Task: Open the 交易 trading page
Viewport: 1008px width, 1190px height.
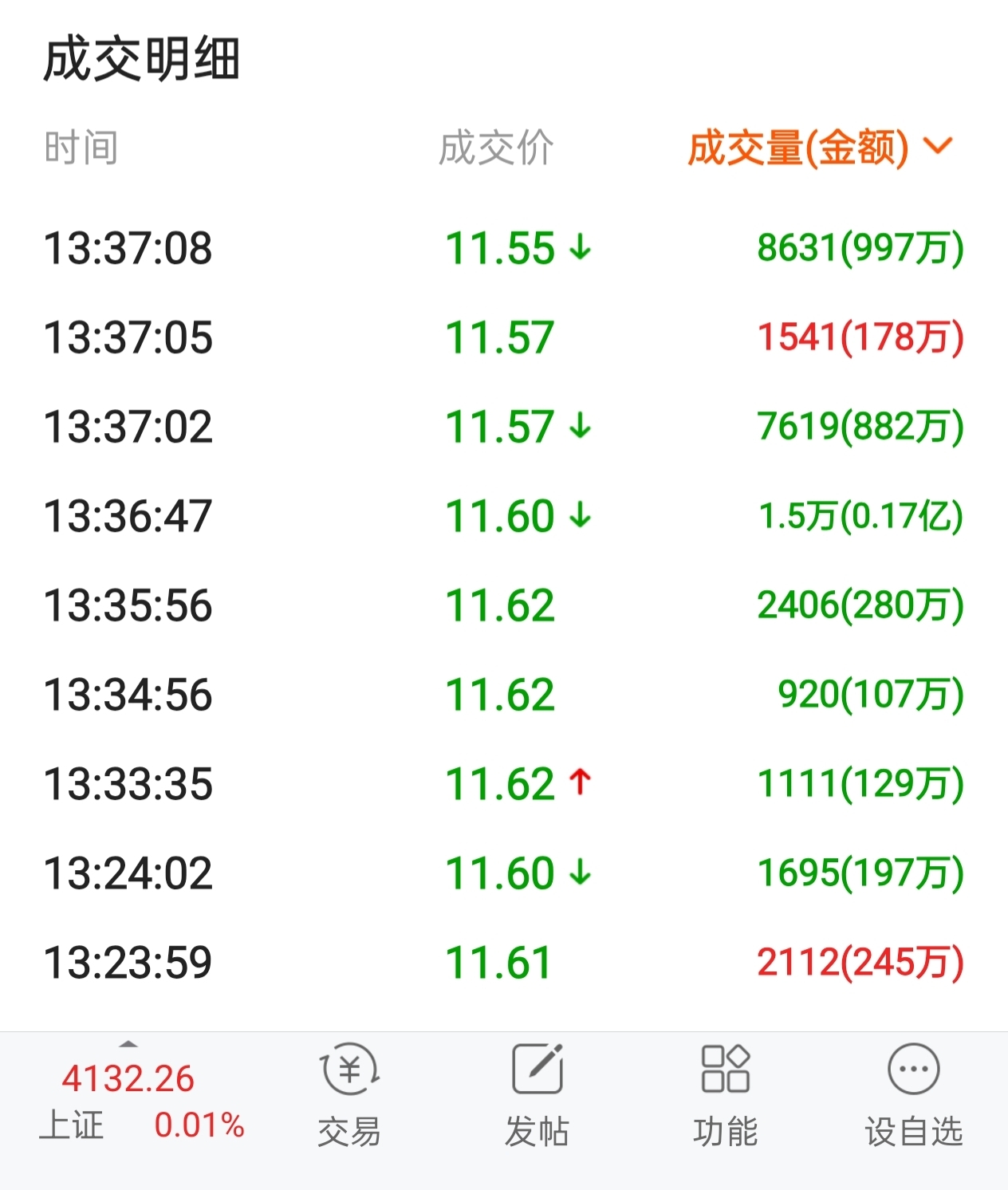Action: click(349, 1094)
